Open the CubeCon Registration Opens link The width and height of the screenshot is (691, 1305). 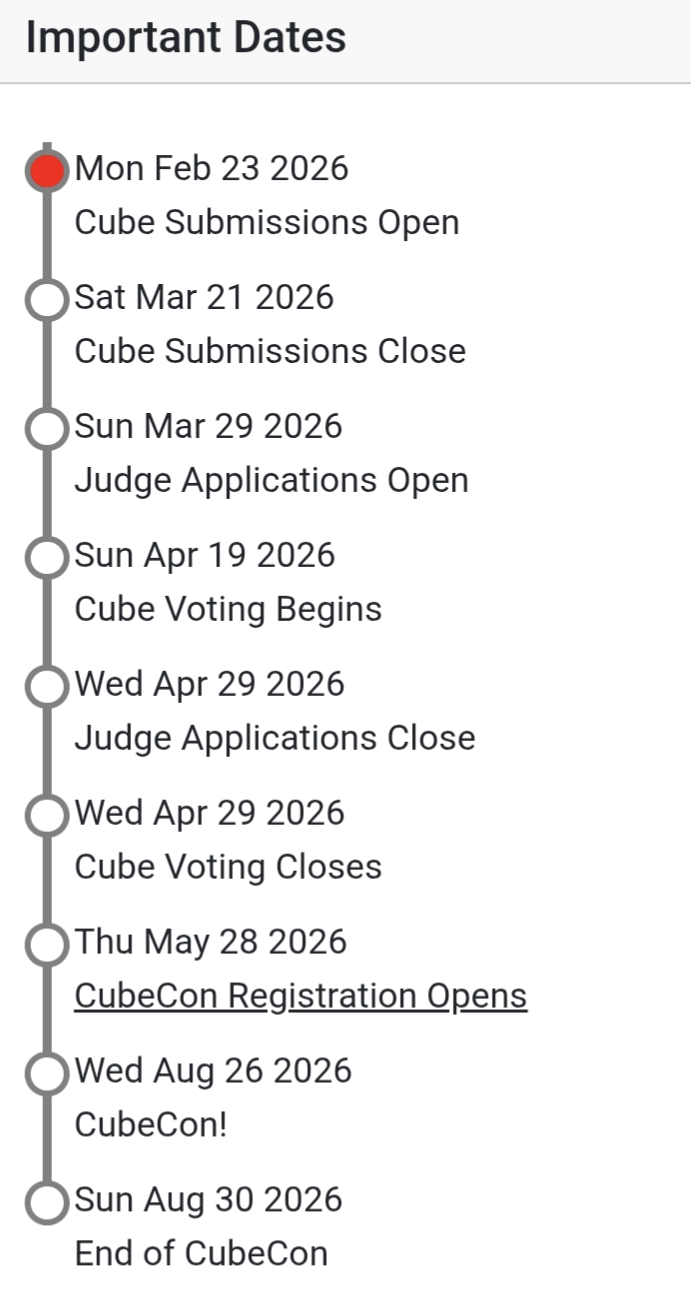click(x=300, y=996)
